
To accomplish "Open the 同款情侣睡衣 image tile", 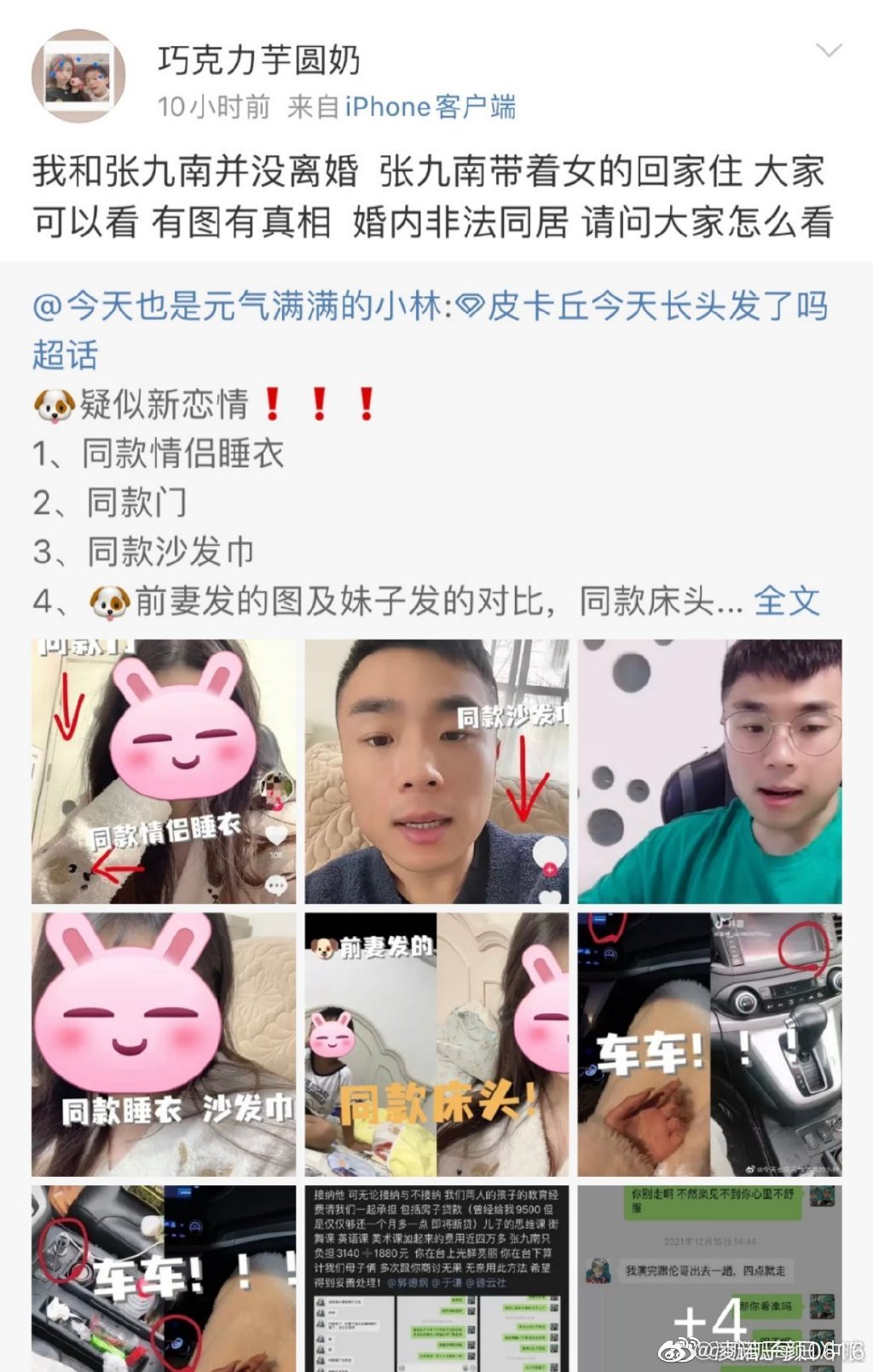I will coord(164,771).
